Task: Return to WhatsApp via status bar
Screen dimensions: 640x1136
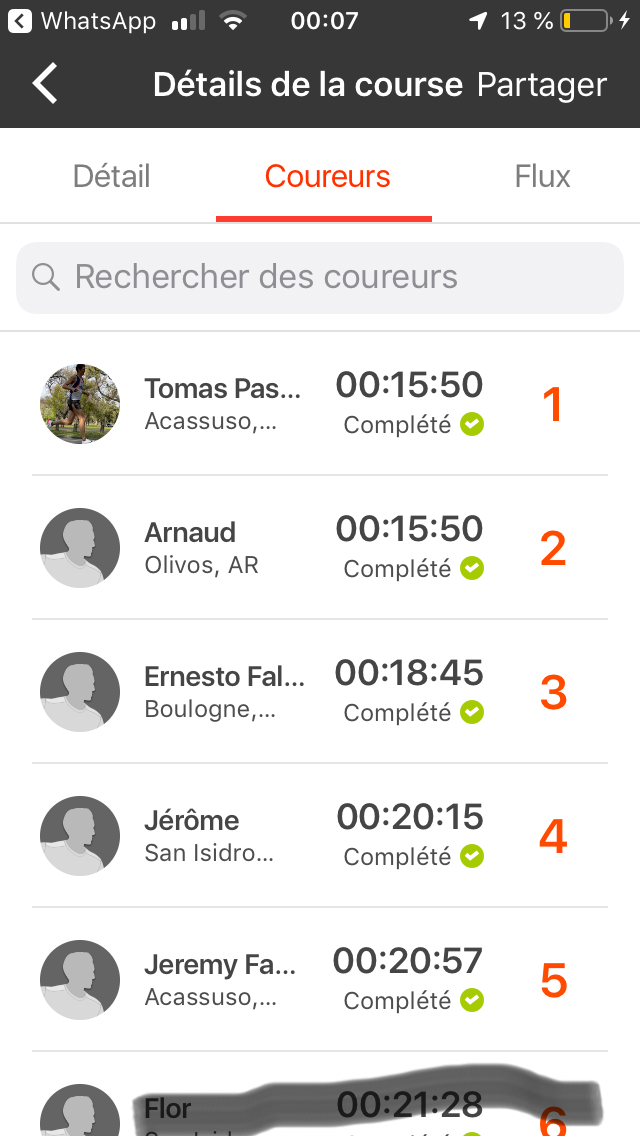Action: tap(81, 21)
